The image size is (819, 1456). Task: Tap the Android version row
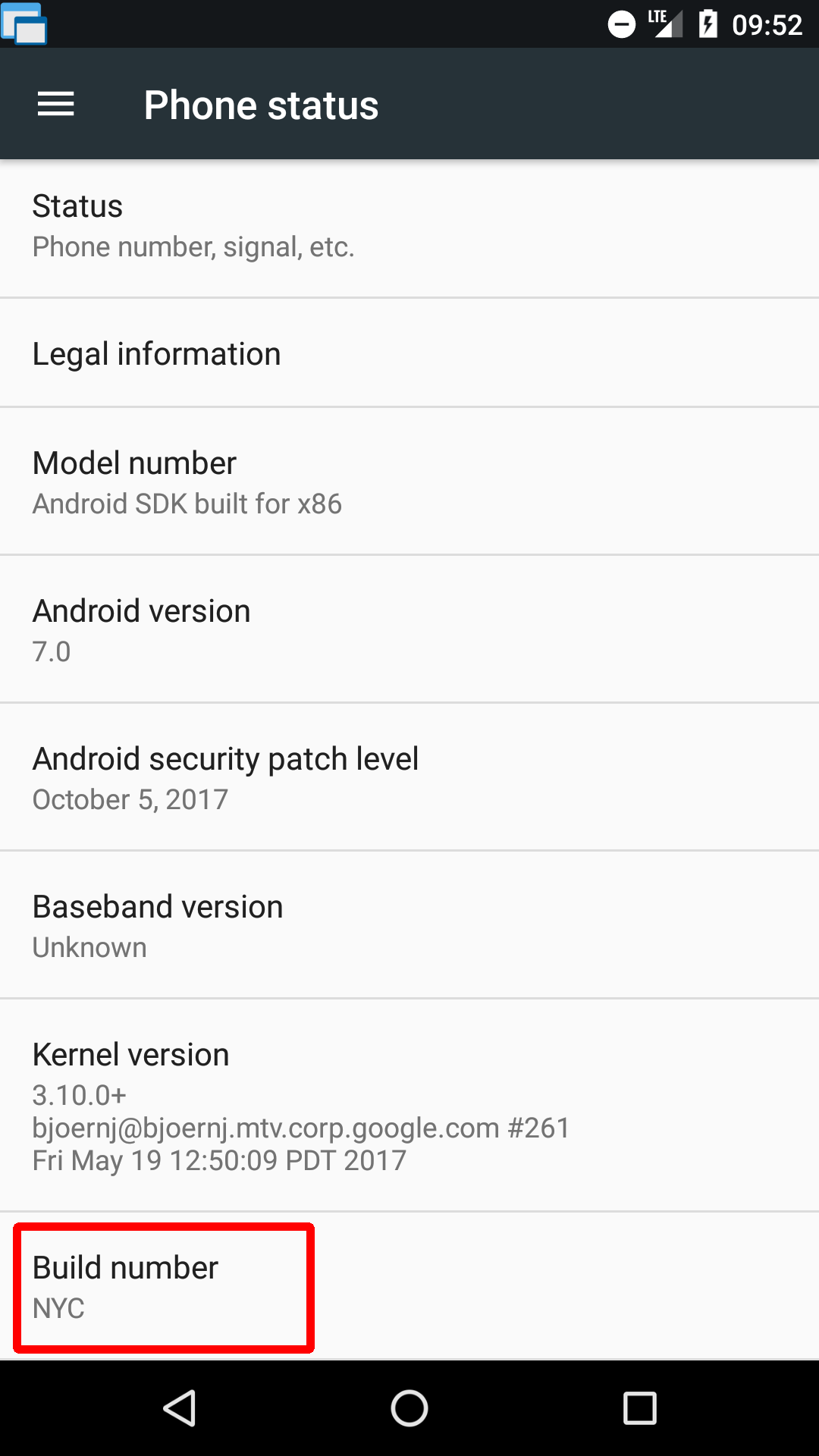409,629
